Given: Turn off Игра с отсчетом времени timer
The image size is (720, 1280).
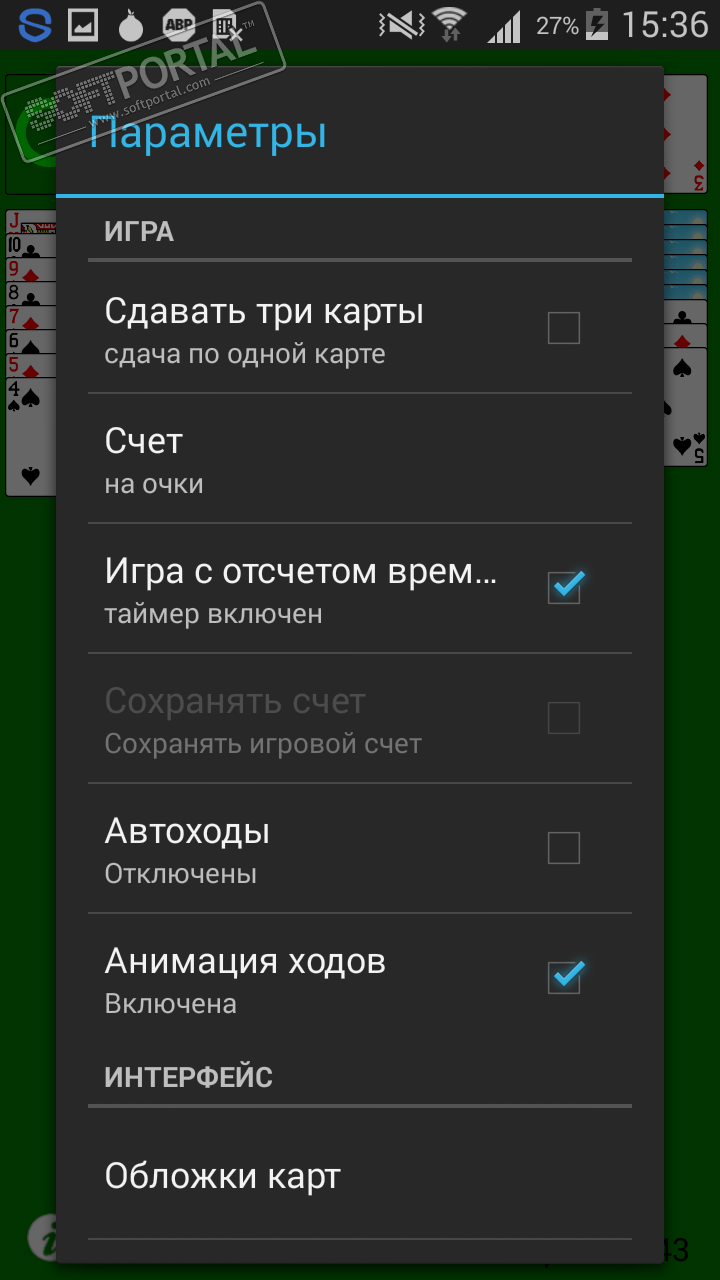Looking at the screenshot, I should [564, 588].
